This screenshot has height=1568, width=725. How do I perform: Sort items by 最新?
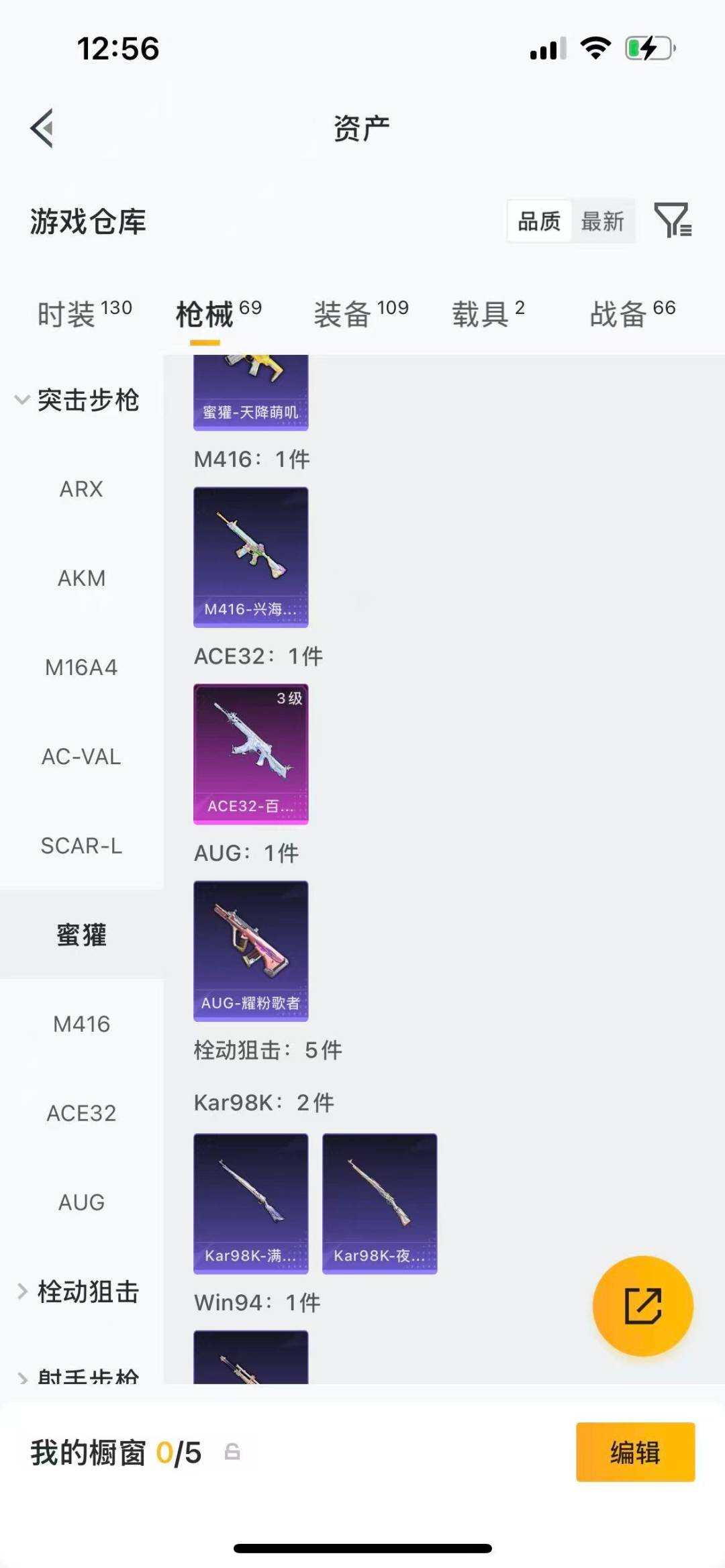pyautogui.click(x=602, y=221)
